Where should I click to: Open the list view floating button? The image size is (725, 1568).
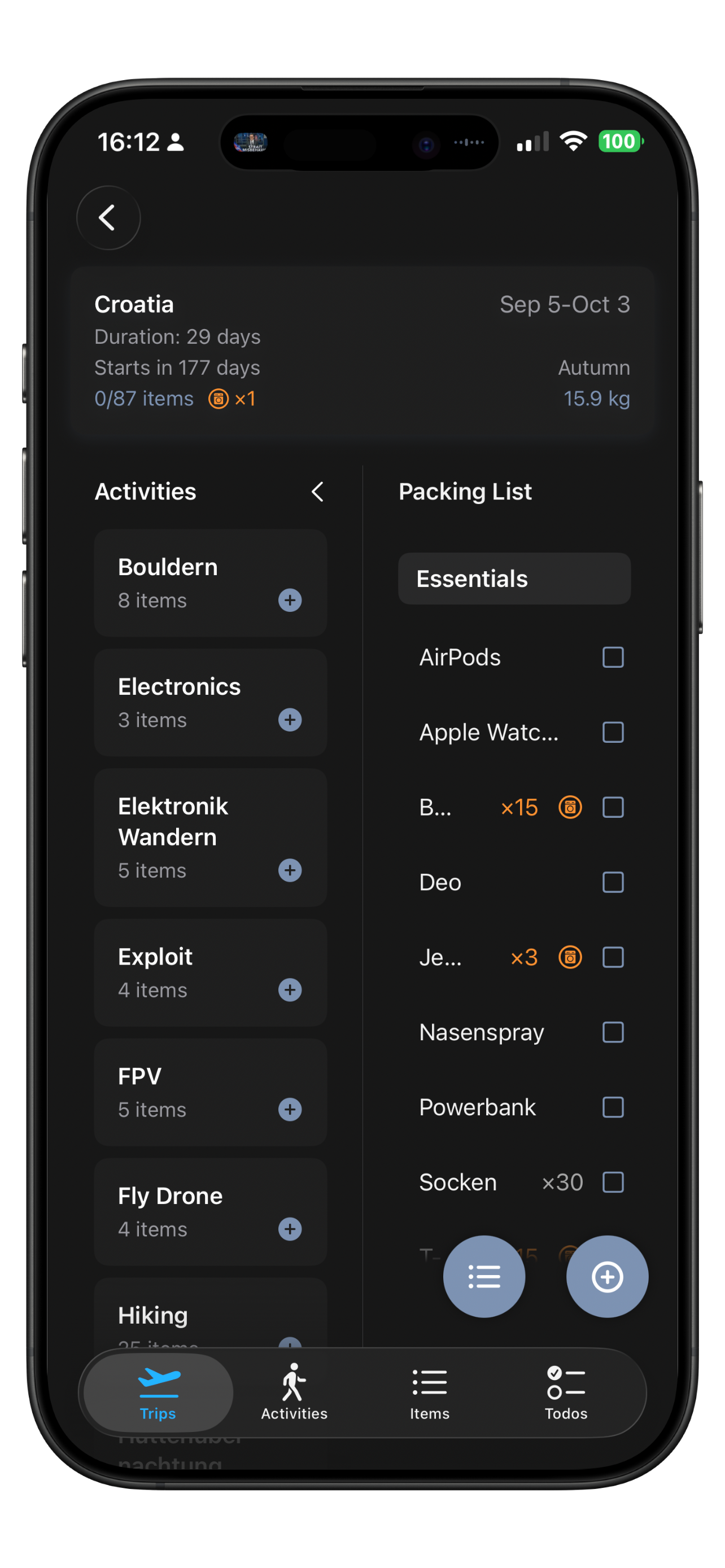[484, 1276]
